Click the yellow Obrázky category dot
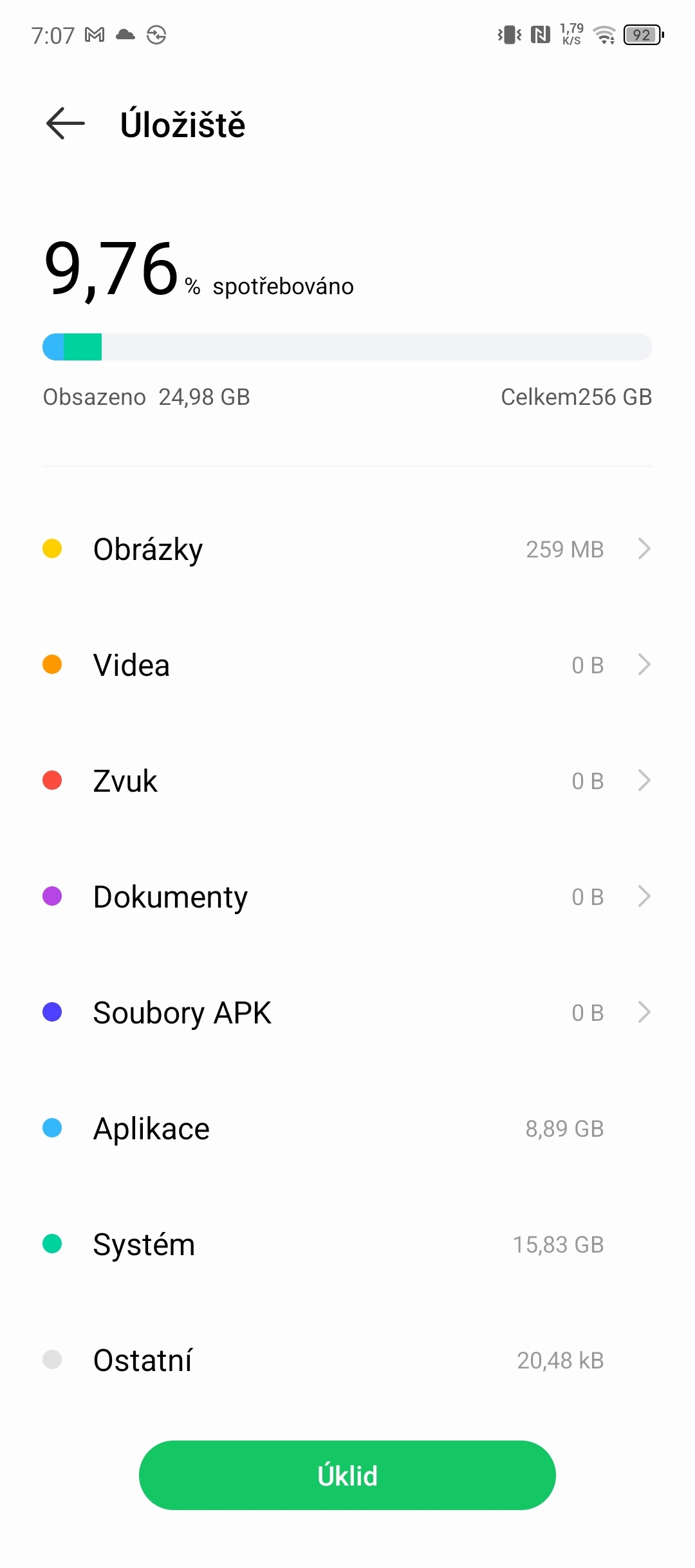 click(52, 548)
